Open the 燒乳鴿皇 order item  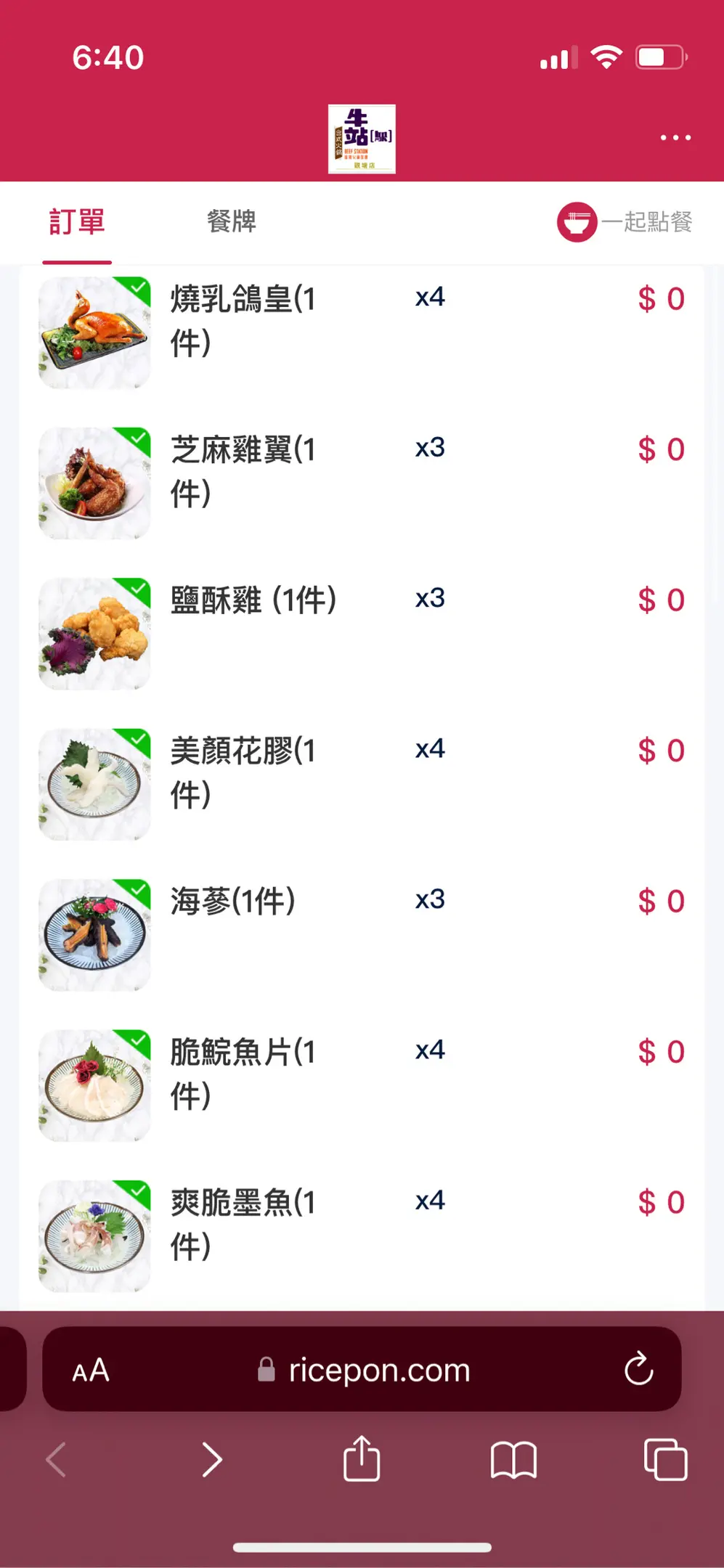click(x=243, y=320)
